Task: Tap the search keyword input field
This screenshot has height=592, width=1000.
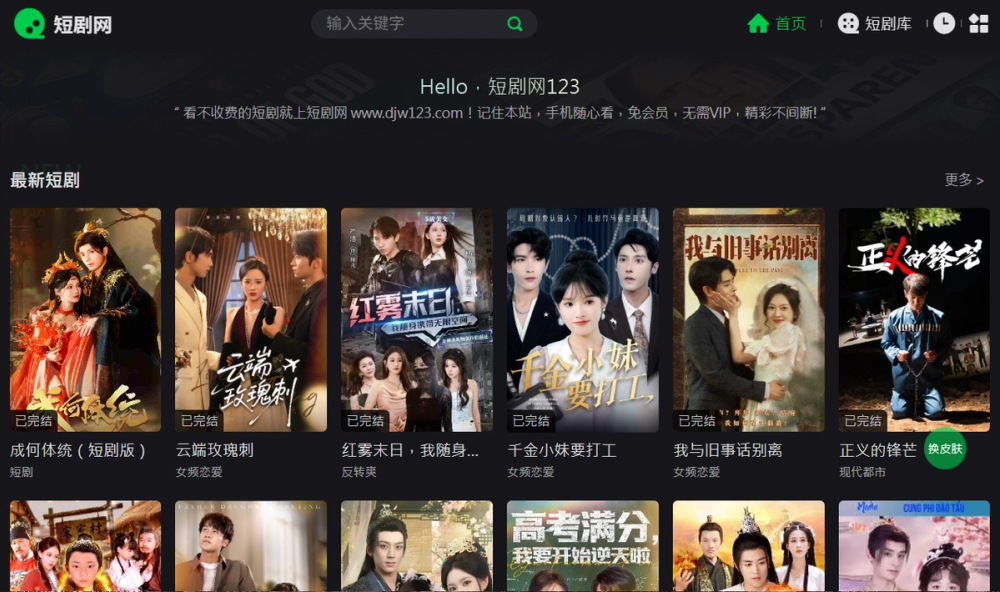Action: 410,23
